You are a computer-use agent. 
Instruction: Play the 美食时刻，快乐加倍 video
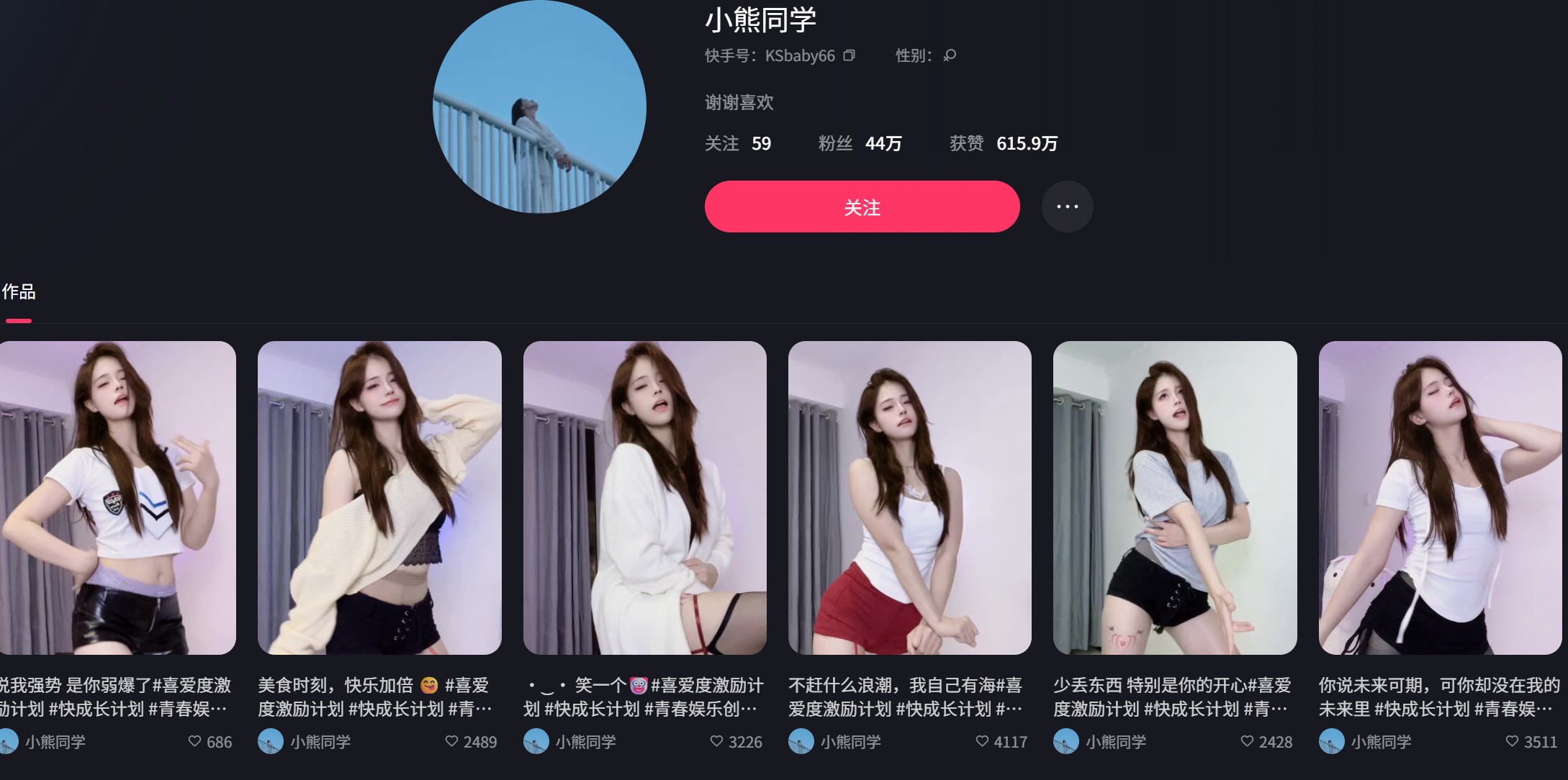[379, 497]
